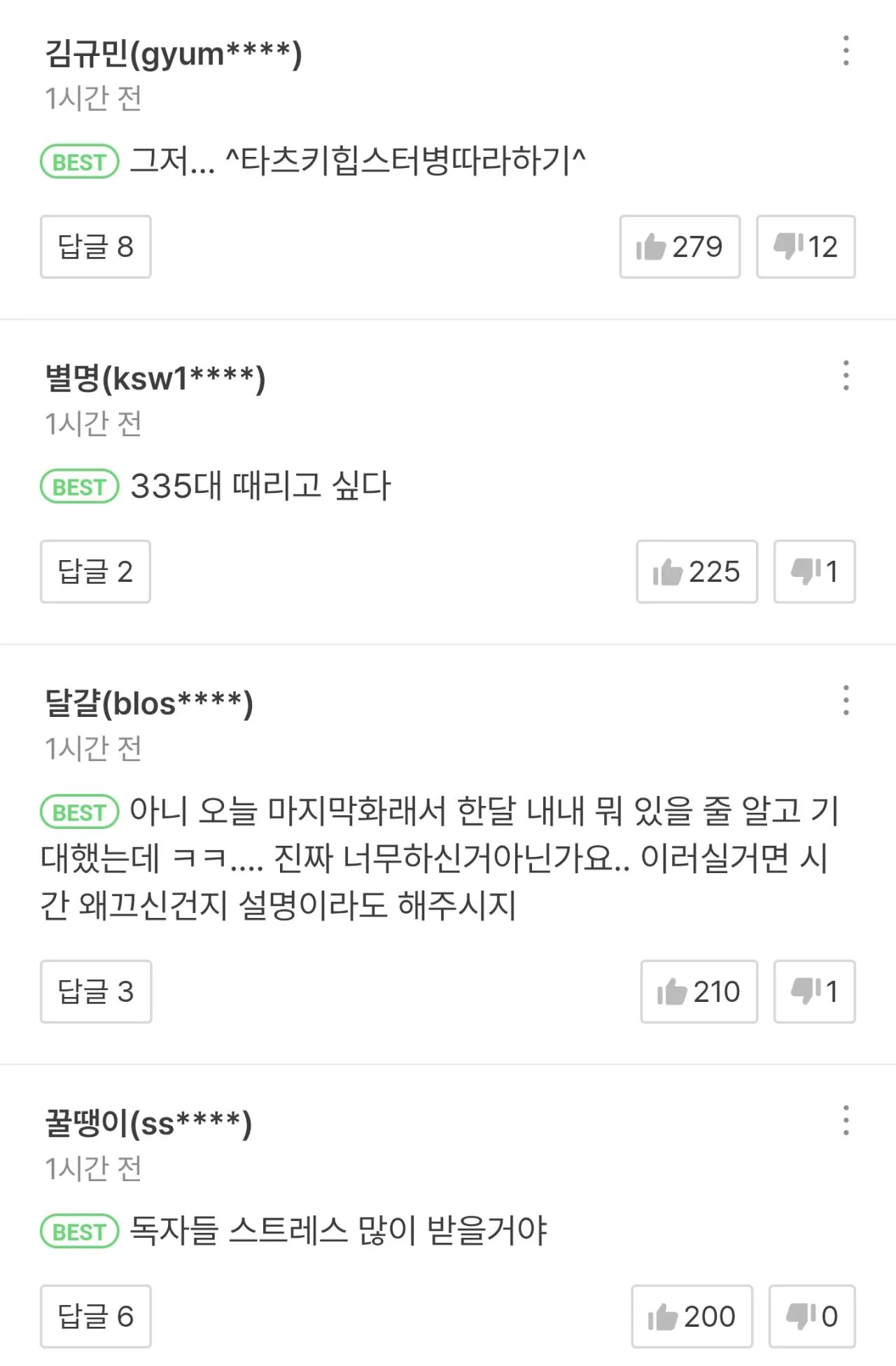Expand the 6 replies to 꿀땡이's comment
The image size is (896, 1366).
[96, 1316]
